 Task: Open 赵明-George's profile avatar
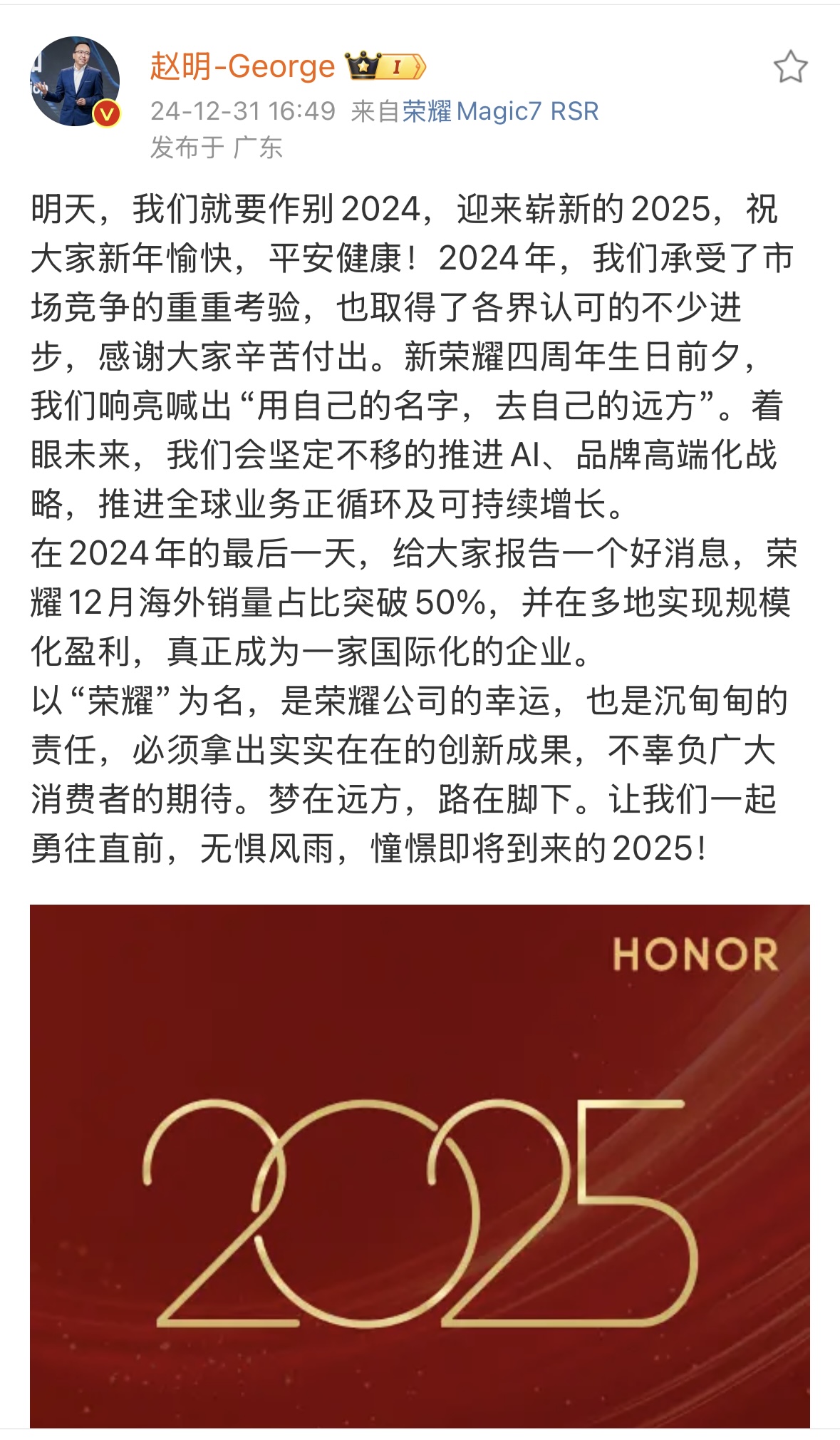tap(74, 81)
